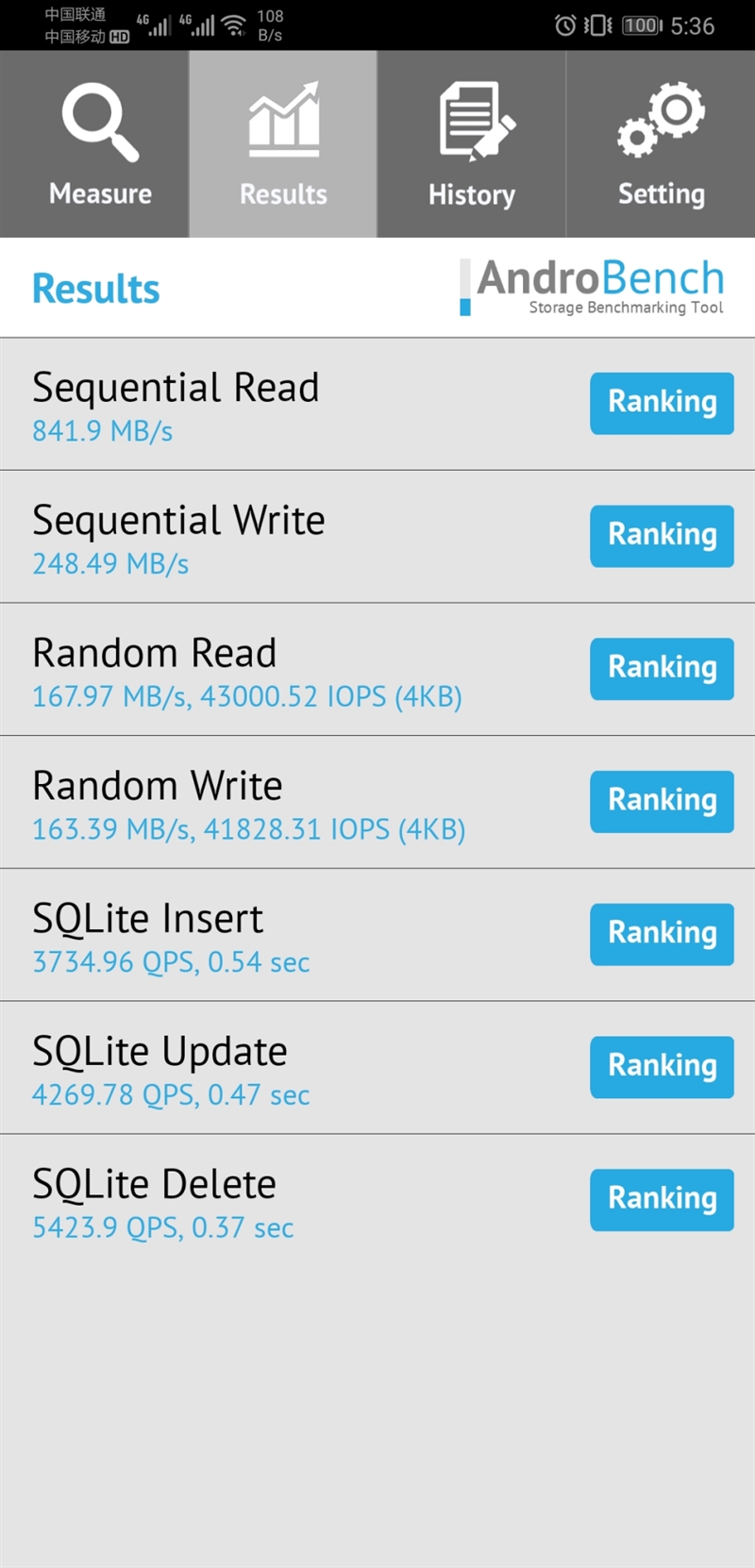Open Ranking for Sequential Write
Viewport: 755px width, 1568px height.
662,536
